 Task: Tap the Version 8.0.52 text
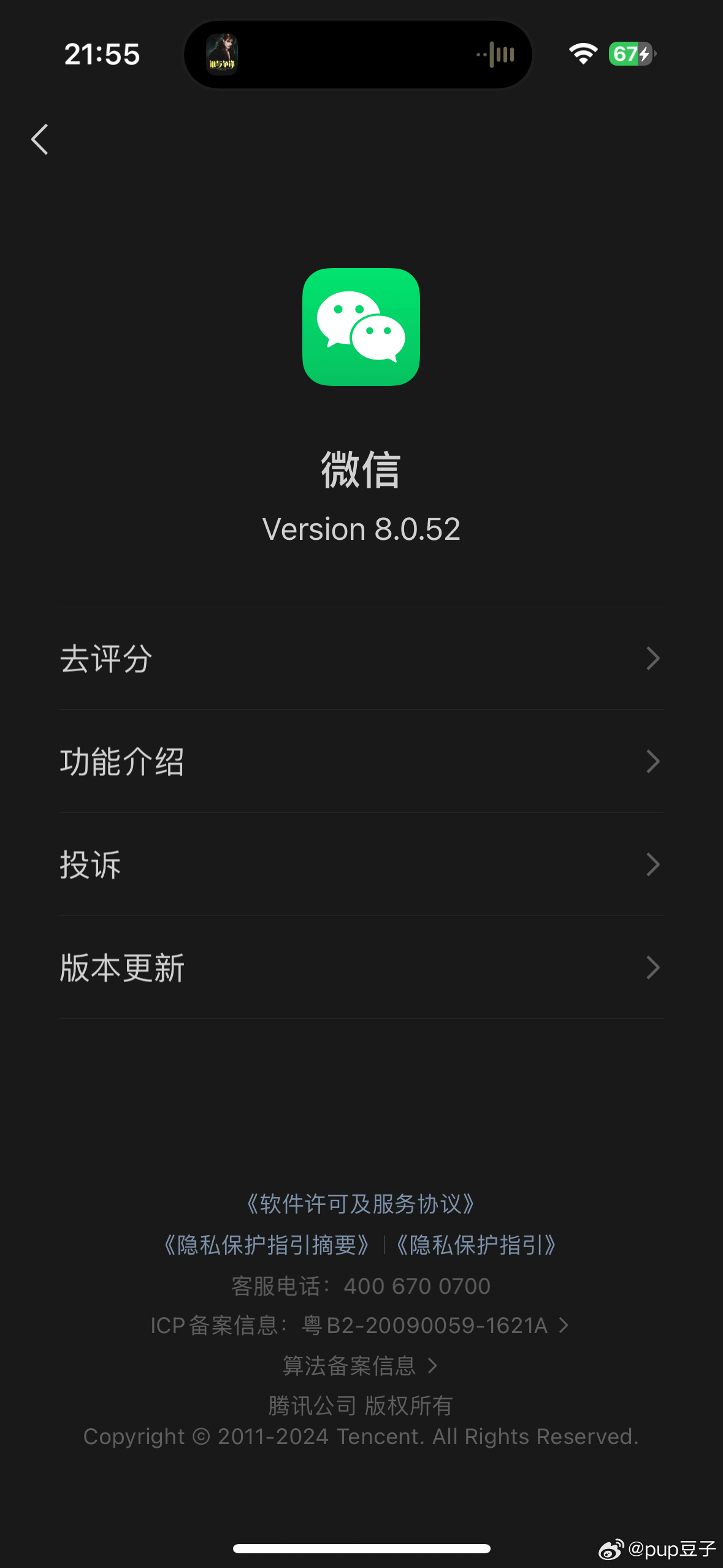pyautogui.click(x=361, y=528)
